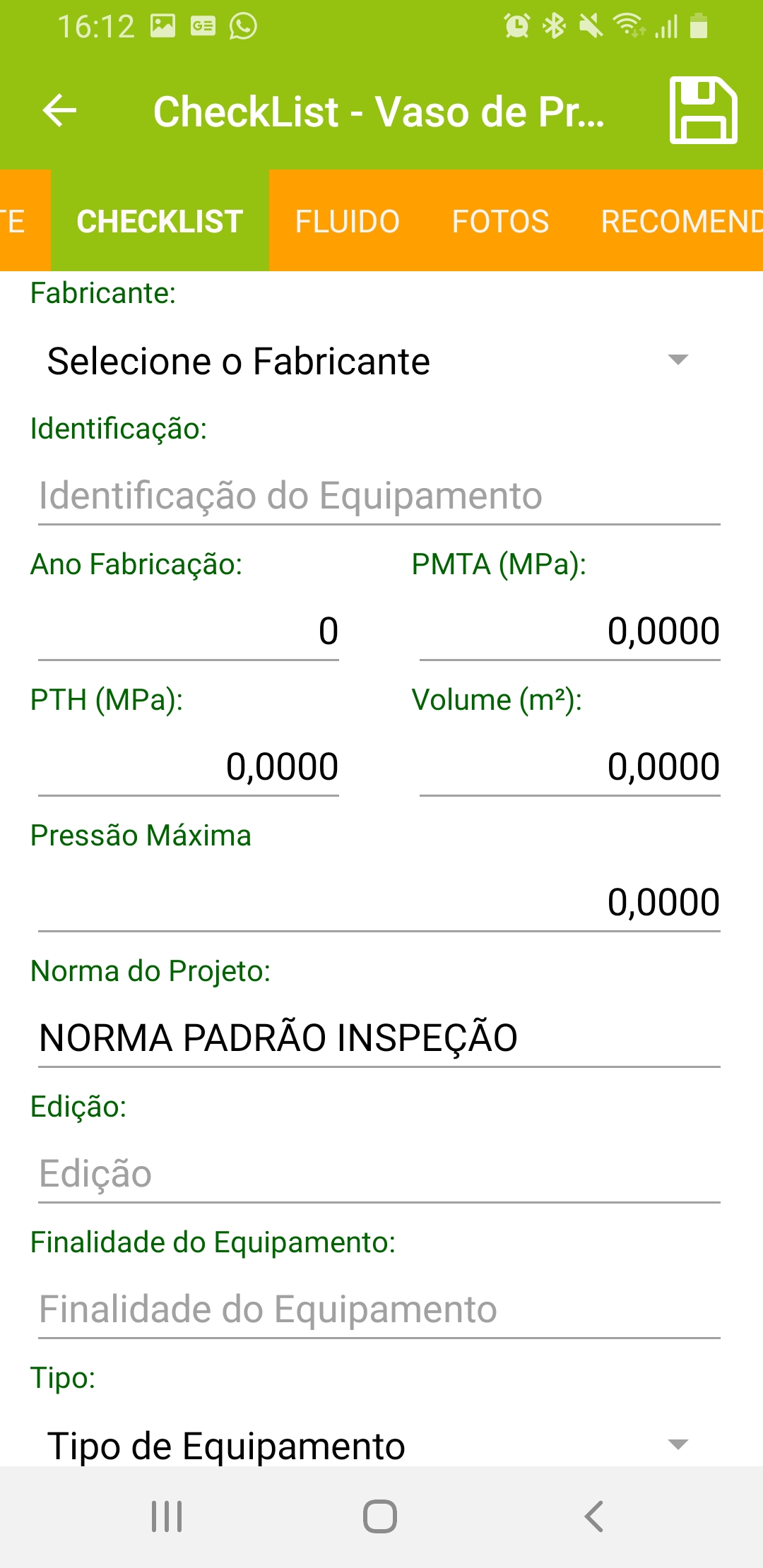
Task: Switch to the FLUIDO tab
Action: pos(347,221)
